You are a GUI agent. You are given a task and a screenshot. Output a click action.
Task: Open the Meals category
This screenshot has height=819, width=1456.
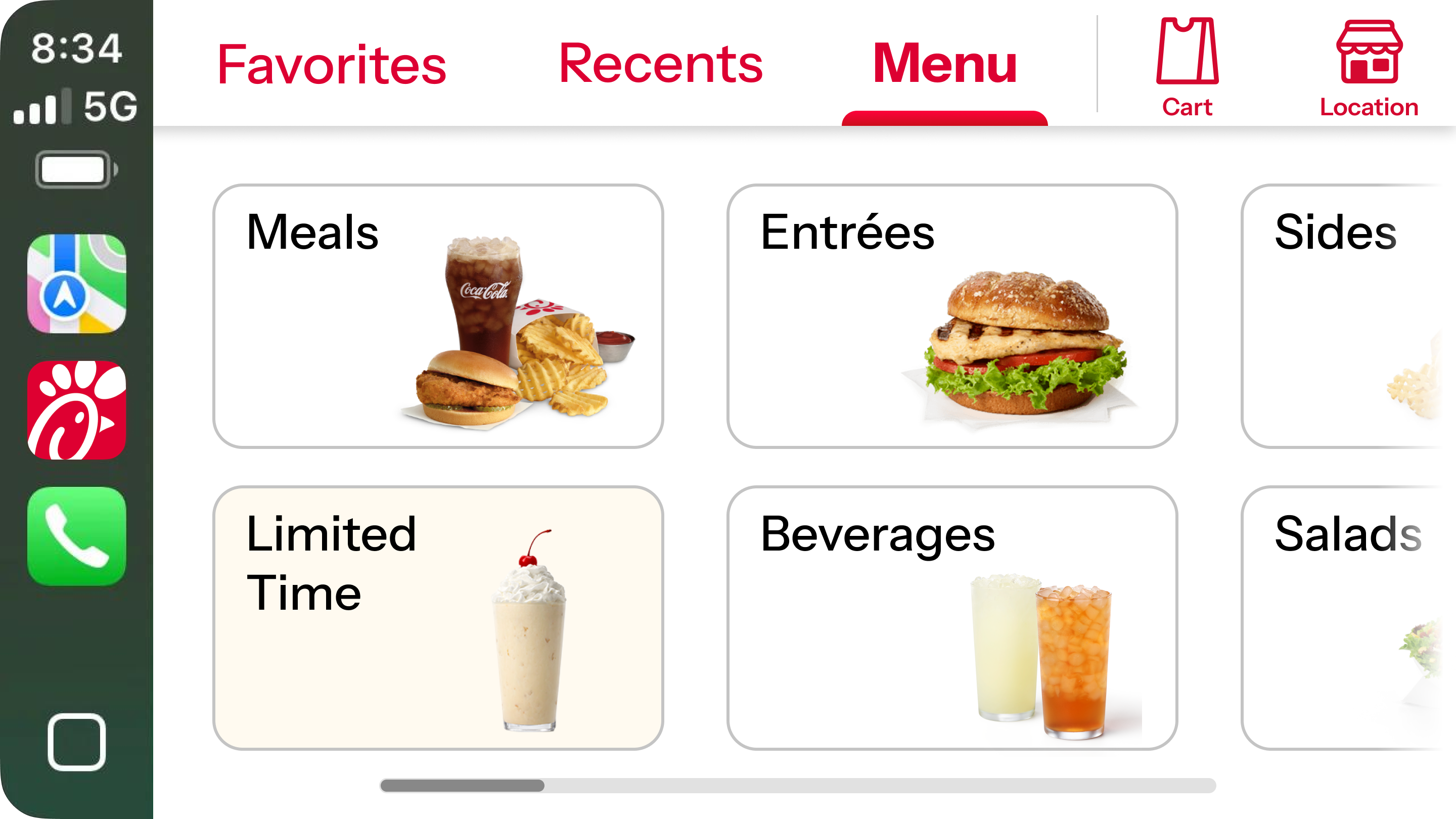coord(438,316)
